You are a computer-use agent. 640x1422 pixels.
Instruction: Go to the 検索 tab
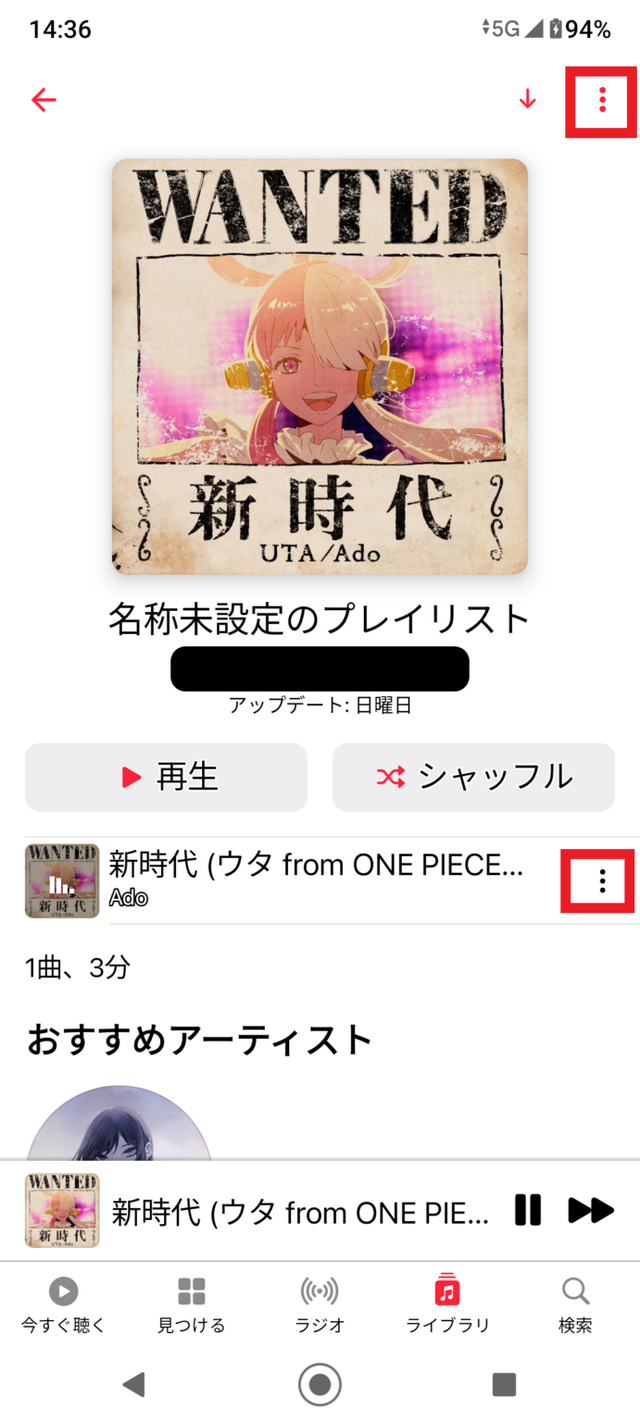[575, 1305]
